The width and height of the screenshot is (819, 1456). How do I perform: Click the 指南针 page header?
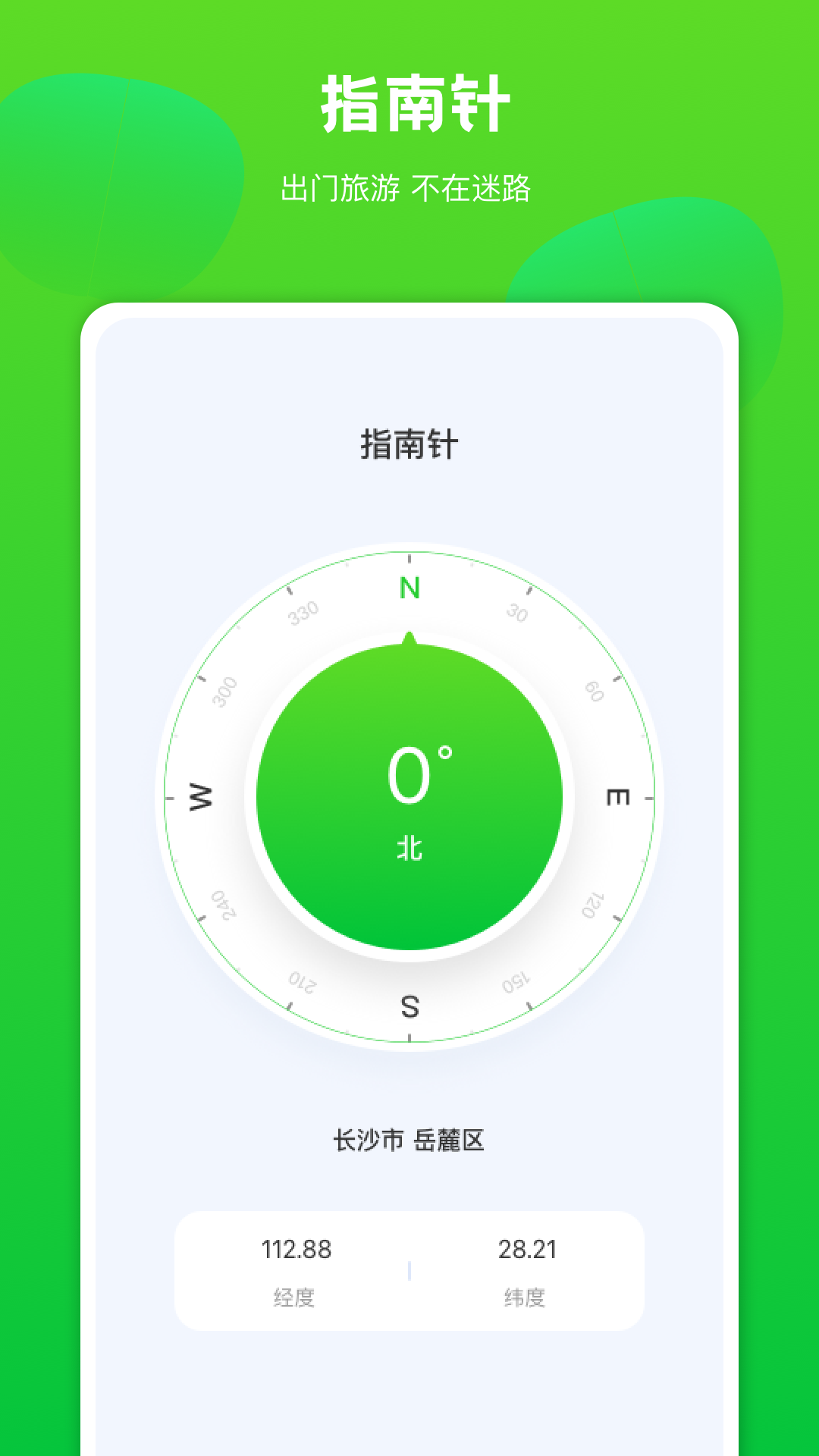[x=409, y=102]
